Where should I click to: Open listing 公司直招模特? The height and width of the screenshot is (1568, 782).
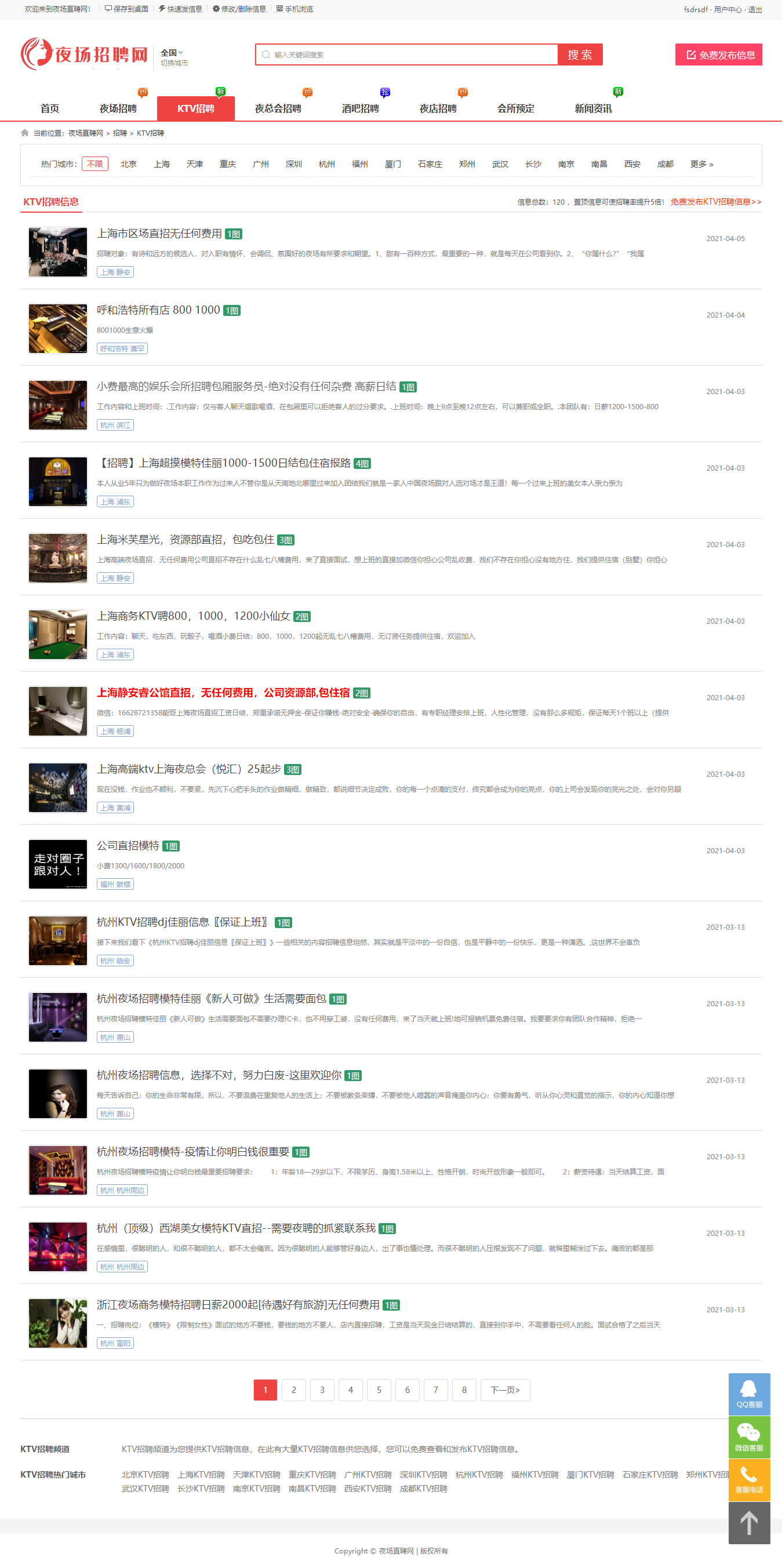(128, 846)
